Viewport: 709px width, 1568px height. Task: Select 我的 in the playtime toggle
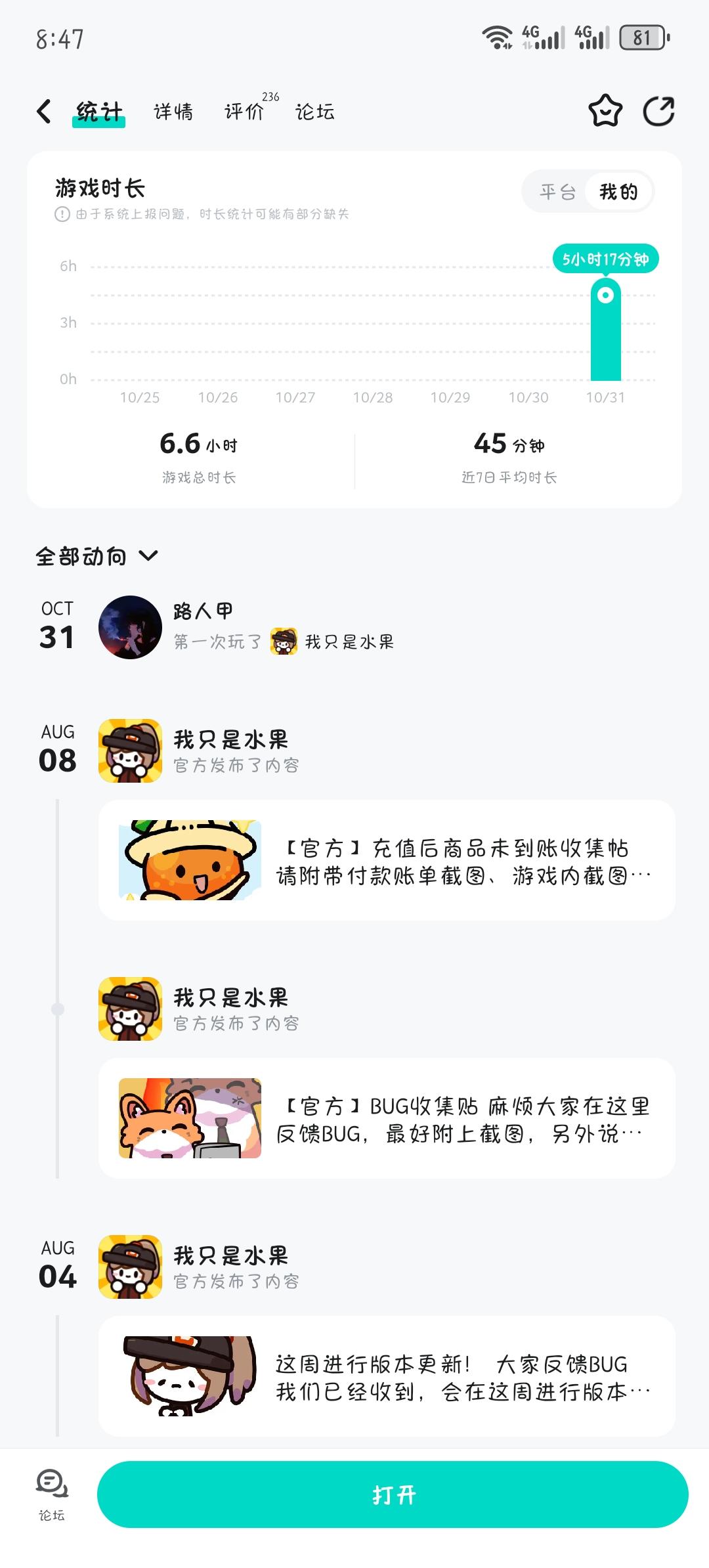618,192
